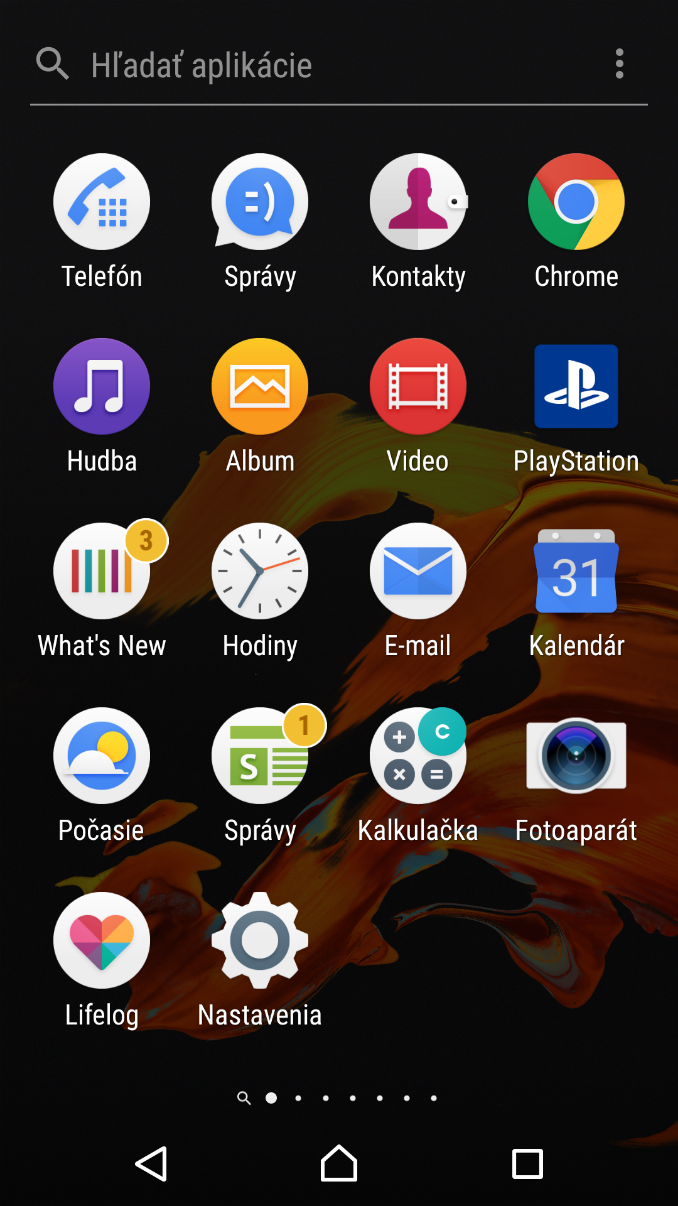678x1206 pixels.
Task: Launch Chrome browser
Action: (576, 202)
